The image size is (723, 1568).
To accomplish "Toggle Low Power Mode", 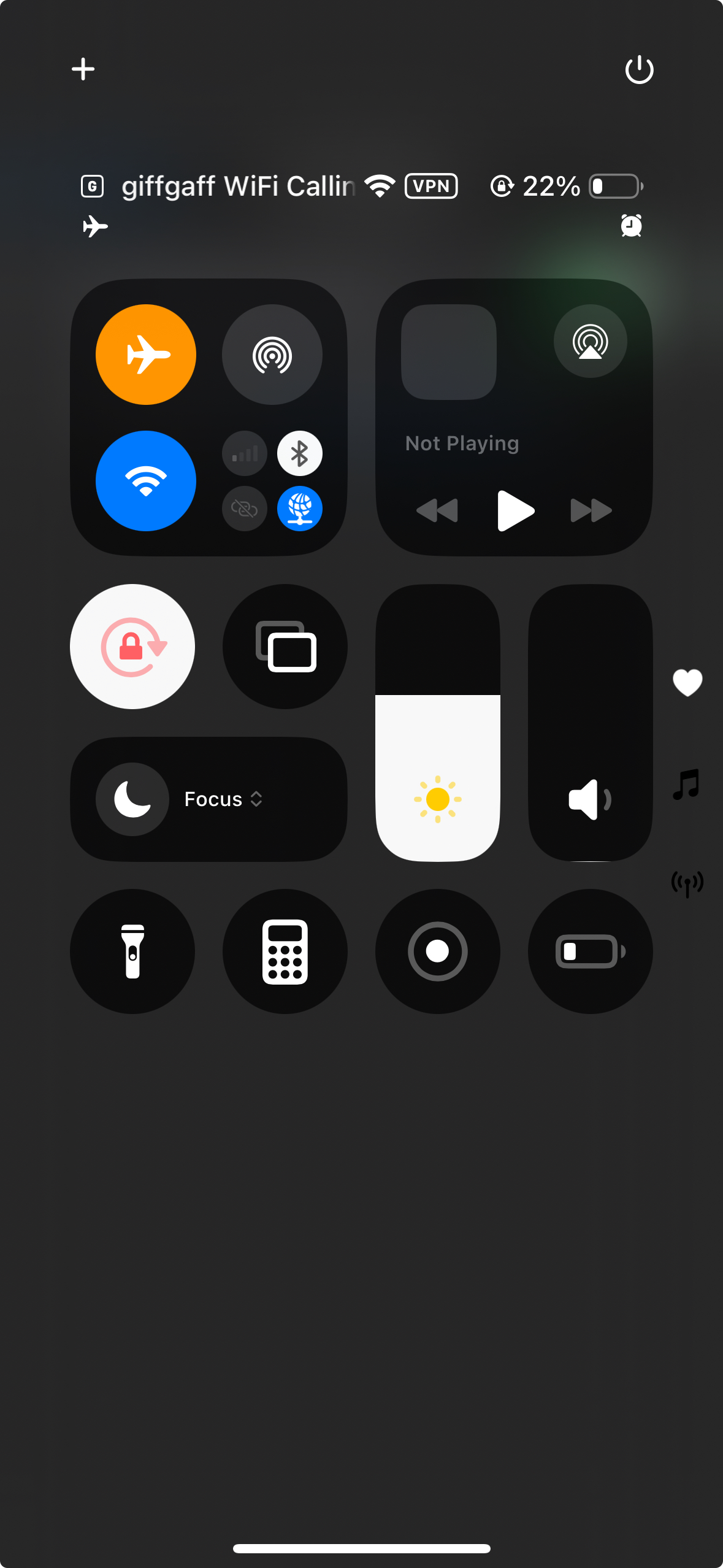I will [x=590, y=951].
